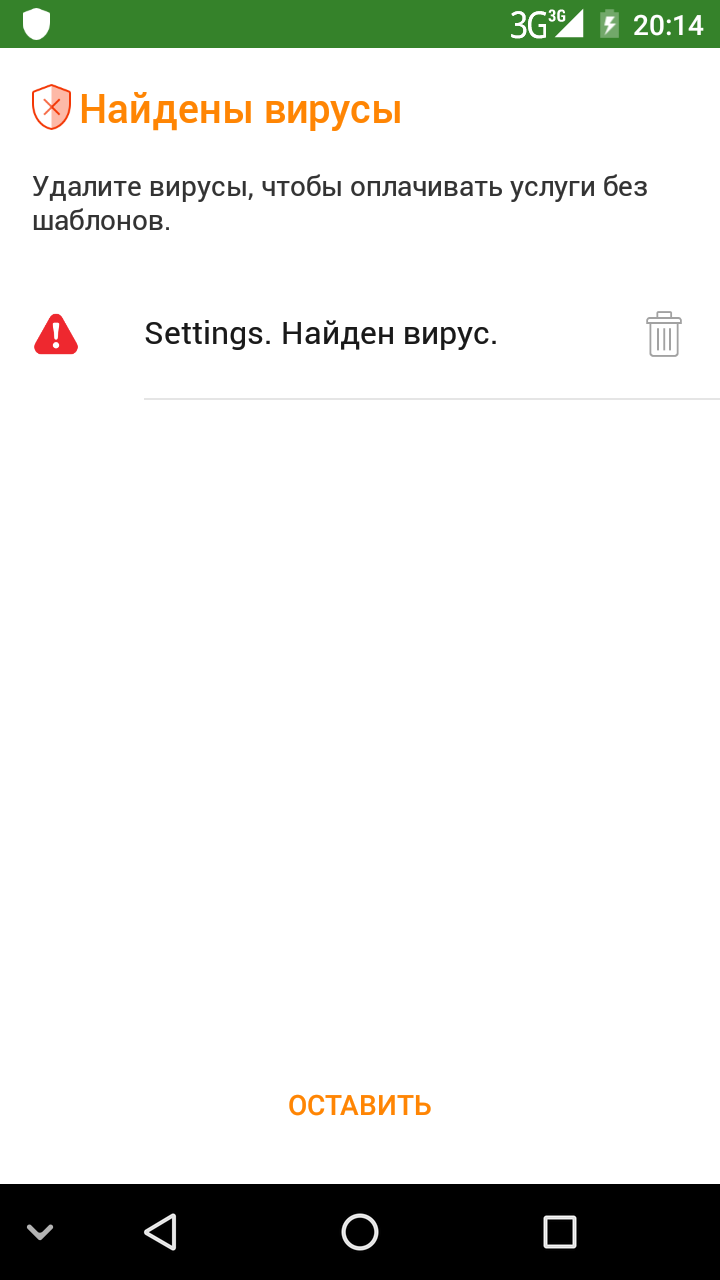
Task: Go back using the navigation bar
Action: coord(160,1231)
